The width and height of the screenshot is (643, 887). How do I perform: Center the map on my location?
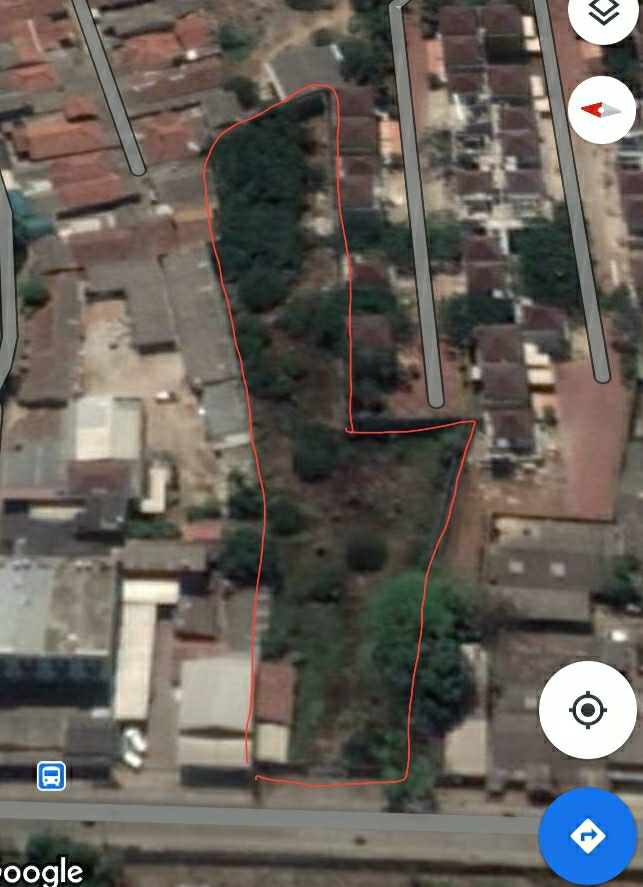click(587, 710)
